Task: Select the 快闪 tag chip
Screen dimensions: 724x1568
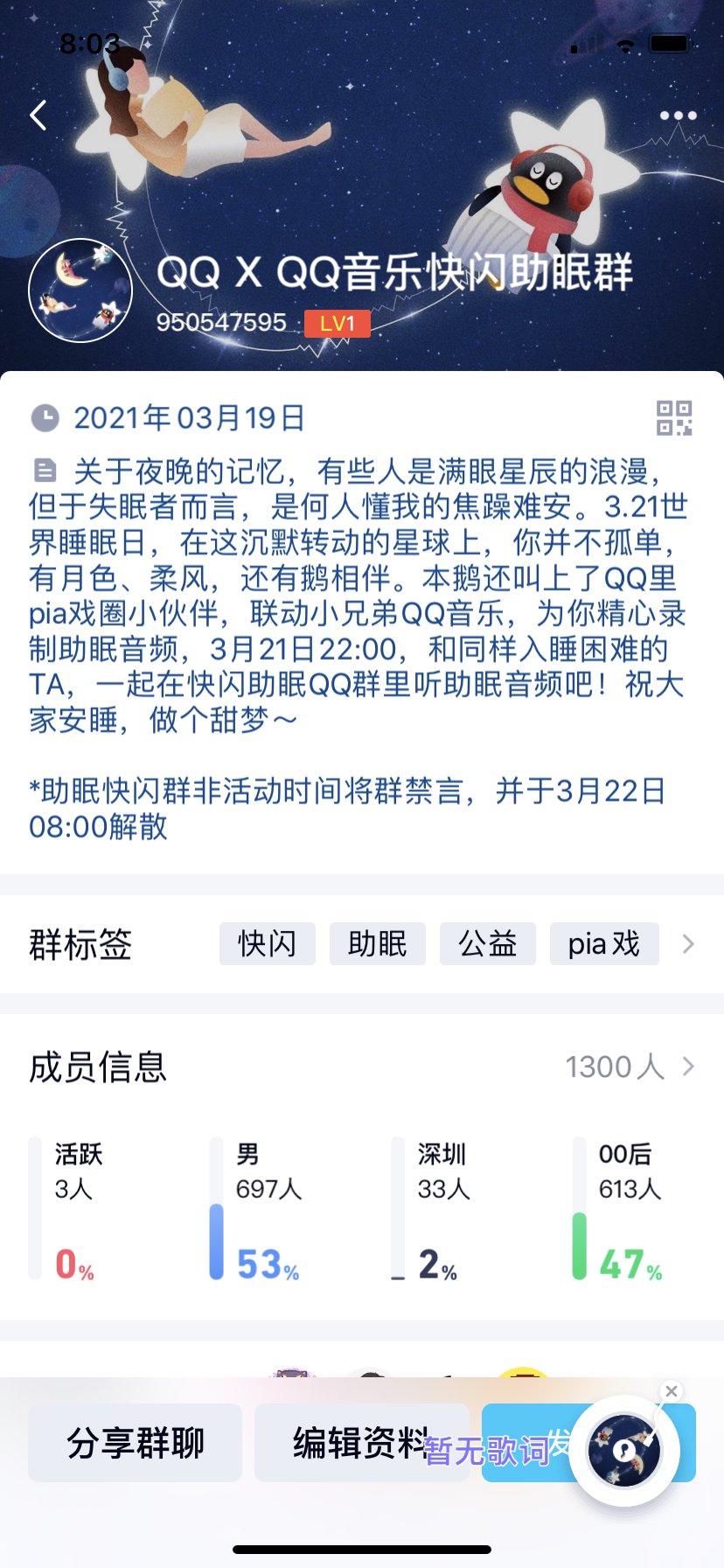Action: [x=267, y=944]
